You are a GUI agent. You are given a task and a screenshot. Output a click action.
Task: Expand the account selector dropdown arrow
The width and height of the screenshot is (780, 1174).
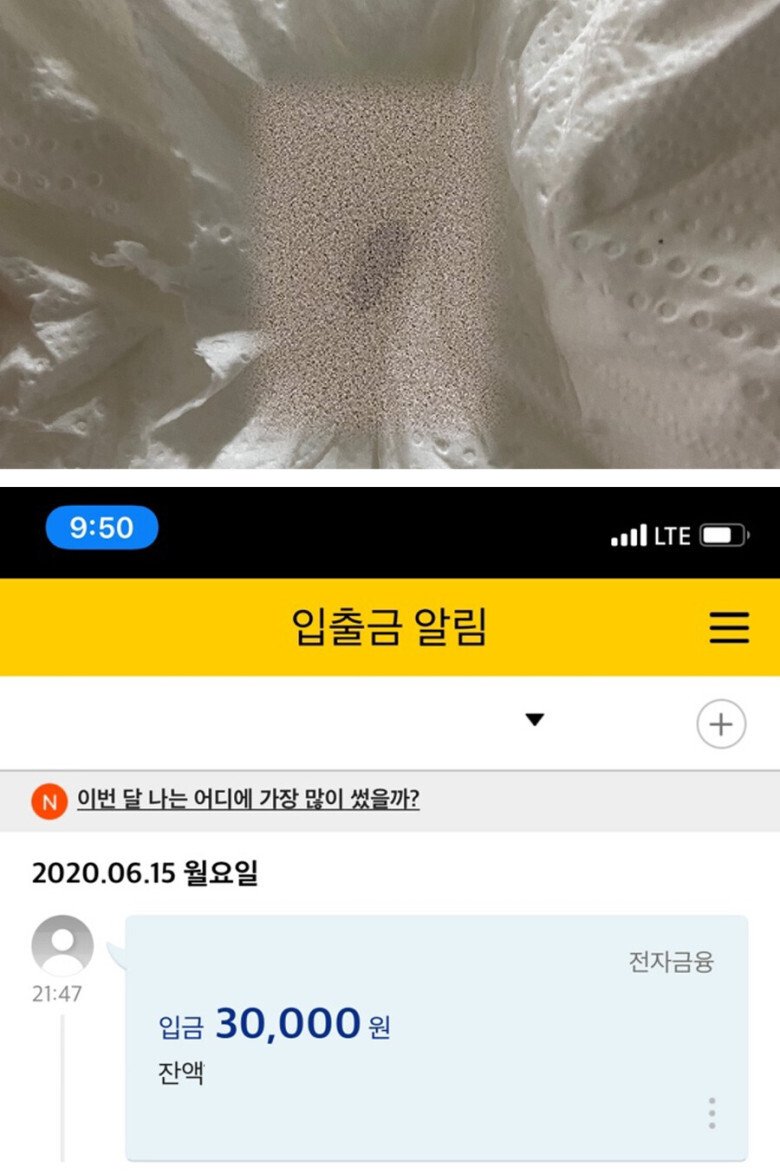535,720
